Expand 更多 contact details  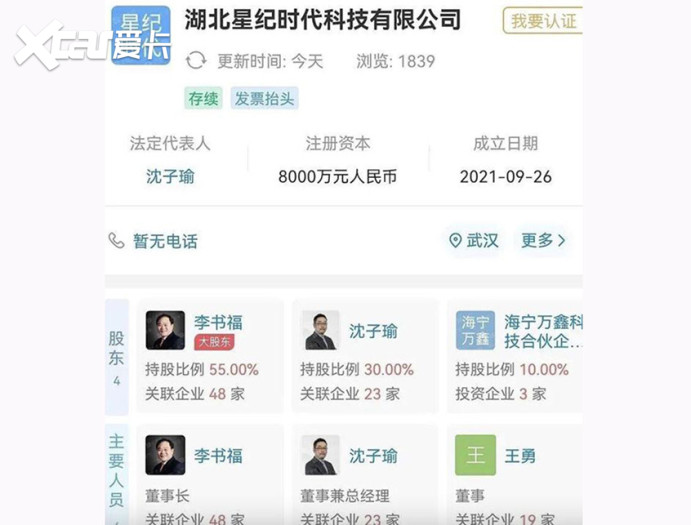pos(543,240)
